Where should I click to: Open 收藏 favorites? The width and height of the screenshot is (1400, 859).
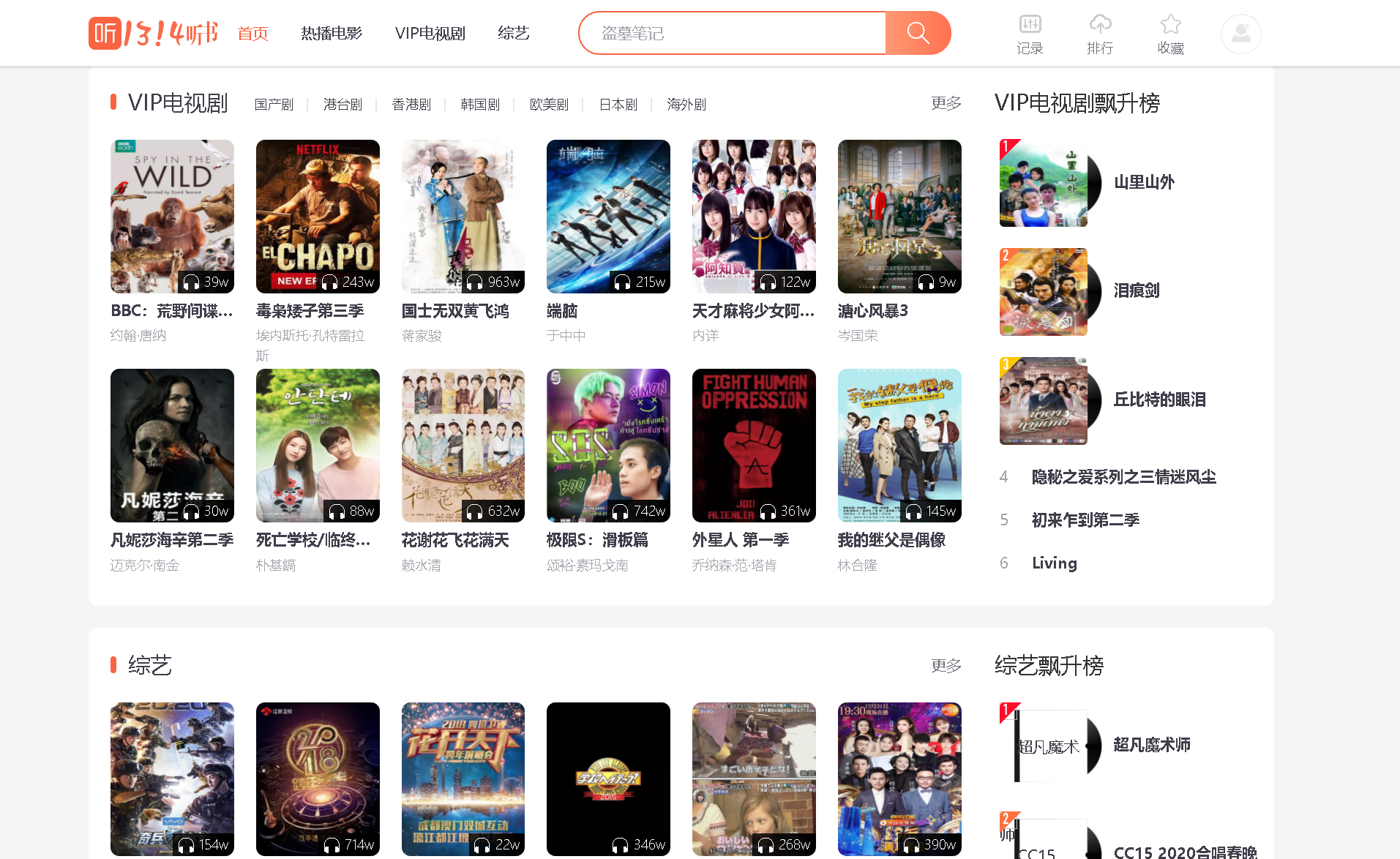coord(1170,34)
